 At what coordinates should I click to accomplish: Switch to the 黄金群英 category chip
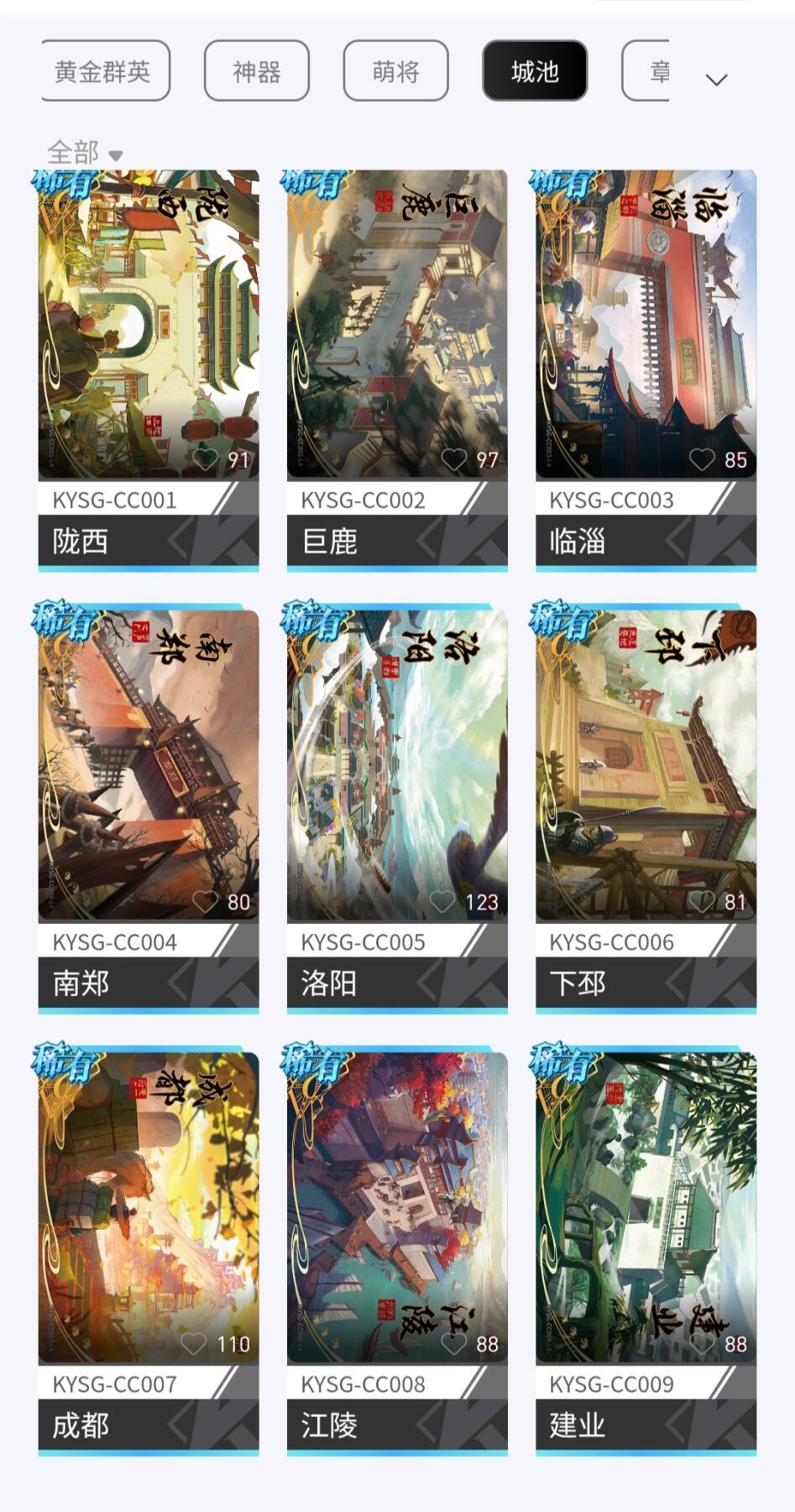click(104, 71)
